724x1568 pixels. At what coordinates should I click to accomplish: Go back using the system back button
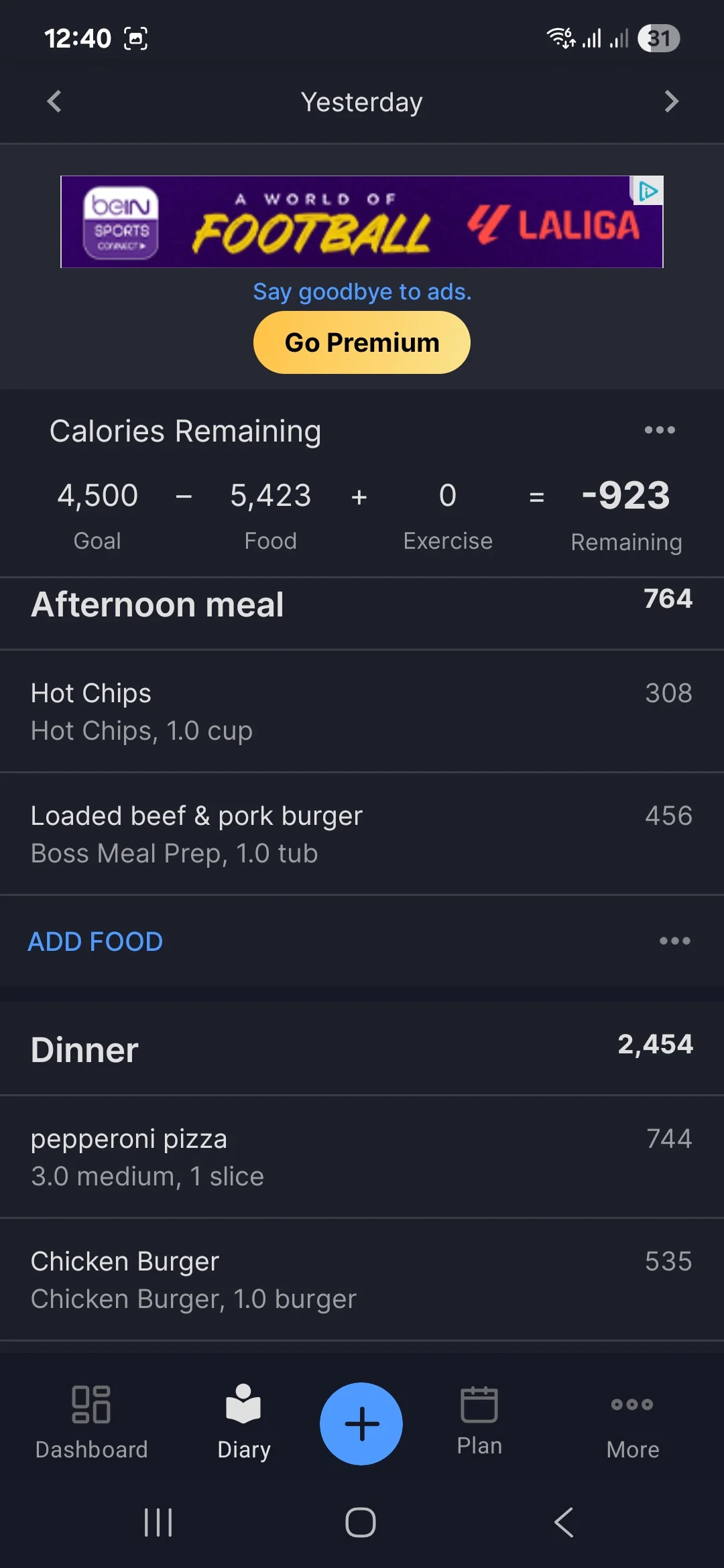coord(564,1522)
